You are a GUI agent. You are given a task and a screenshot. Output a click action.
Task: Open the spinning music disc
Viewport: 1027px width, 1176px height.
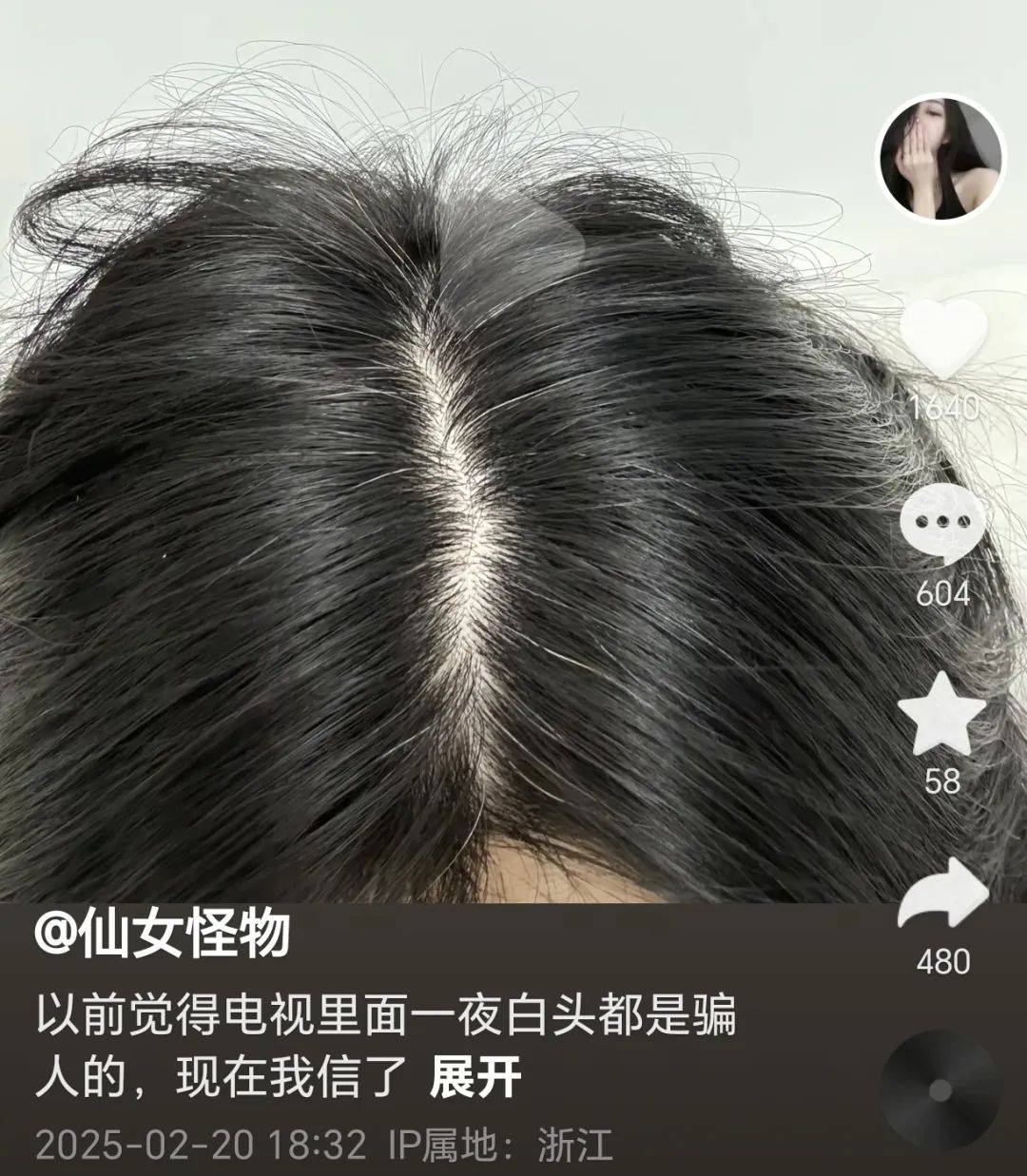[x=940, y=1089]
